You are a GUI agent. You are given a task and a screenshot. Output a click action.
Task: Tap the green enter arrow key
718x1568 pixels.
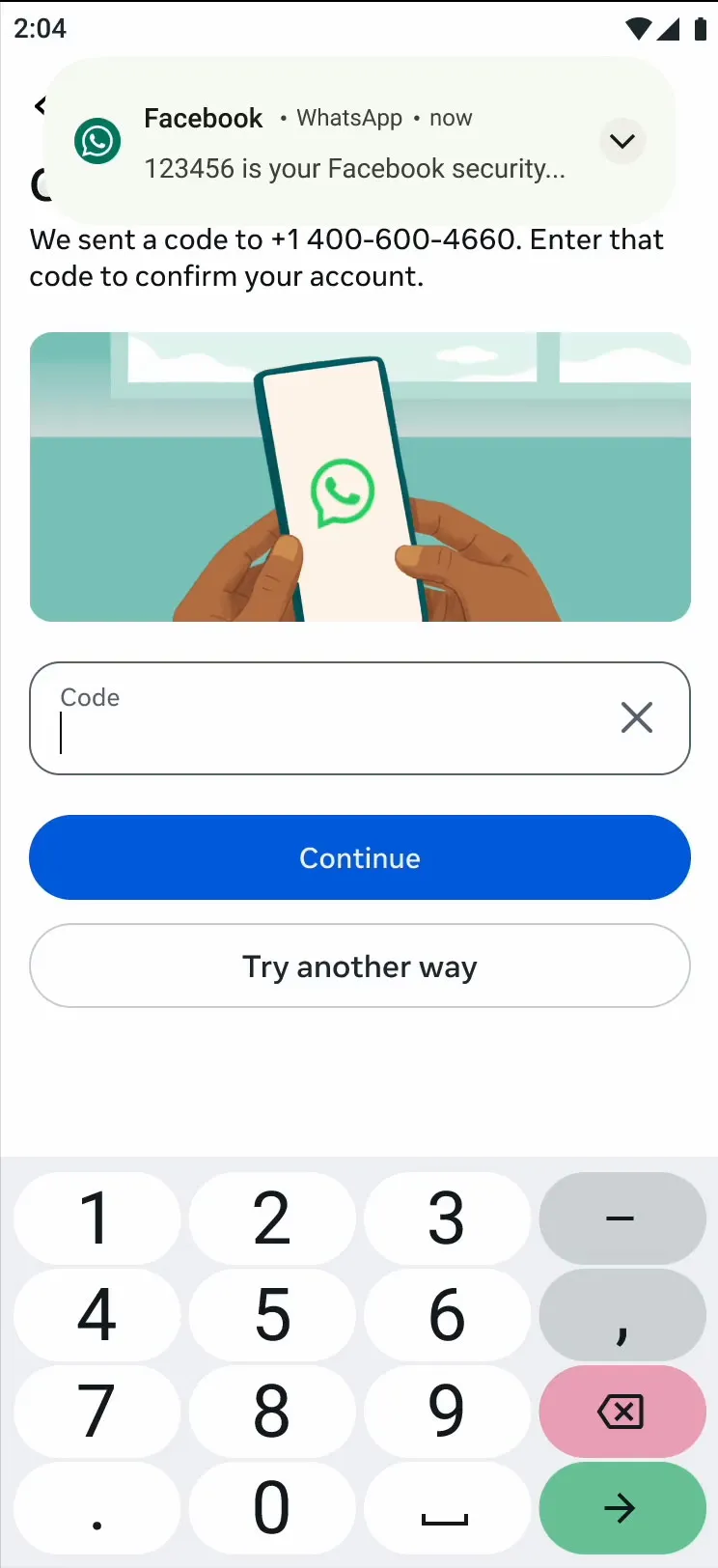[621, 1507]
